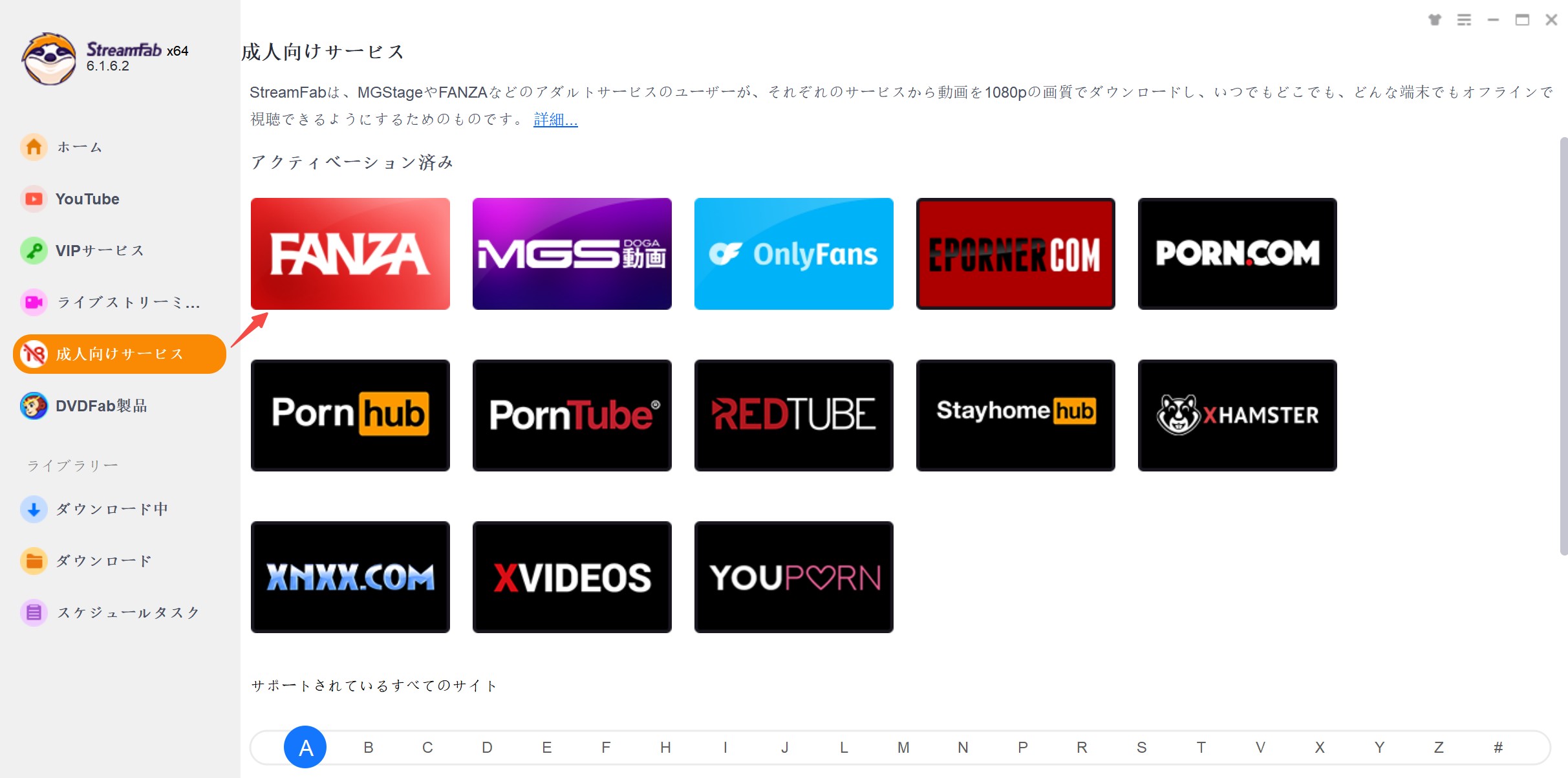Open the skin theme shirt icon
The image size is (1568, 778).
(x=1435, y=20)
